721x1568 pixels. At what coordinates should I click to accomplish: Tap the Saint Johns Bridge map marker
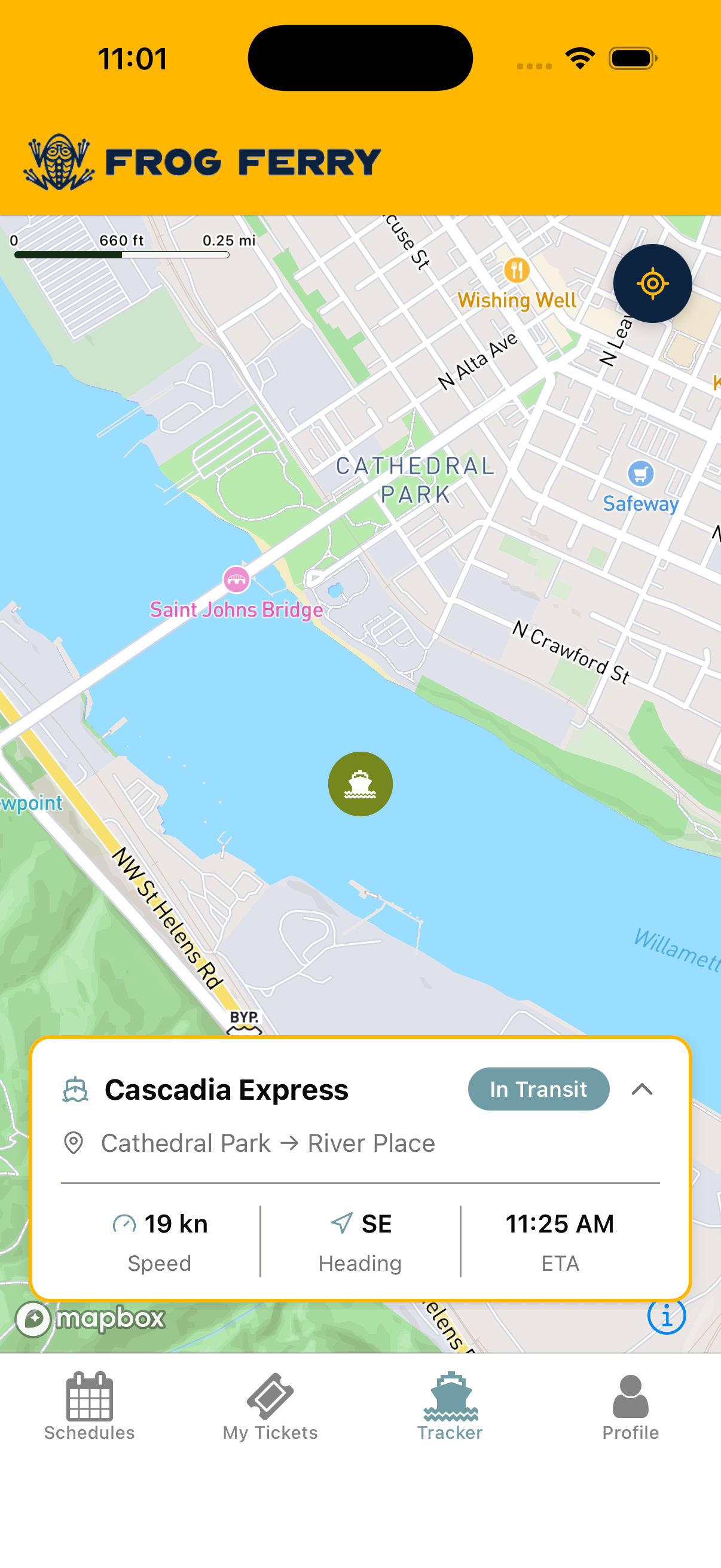(236, 579)
